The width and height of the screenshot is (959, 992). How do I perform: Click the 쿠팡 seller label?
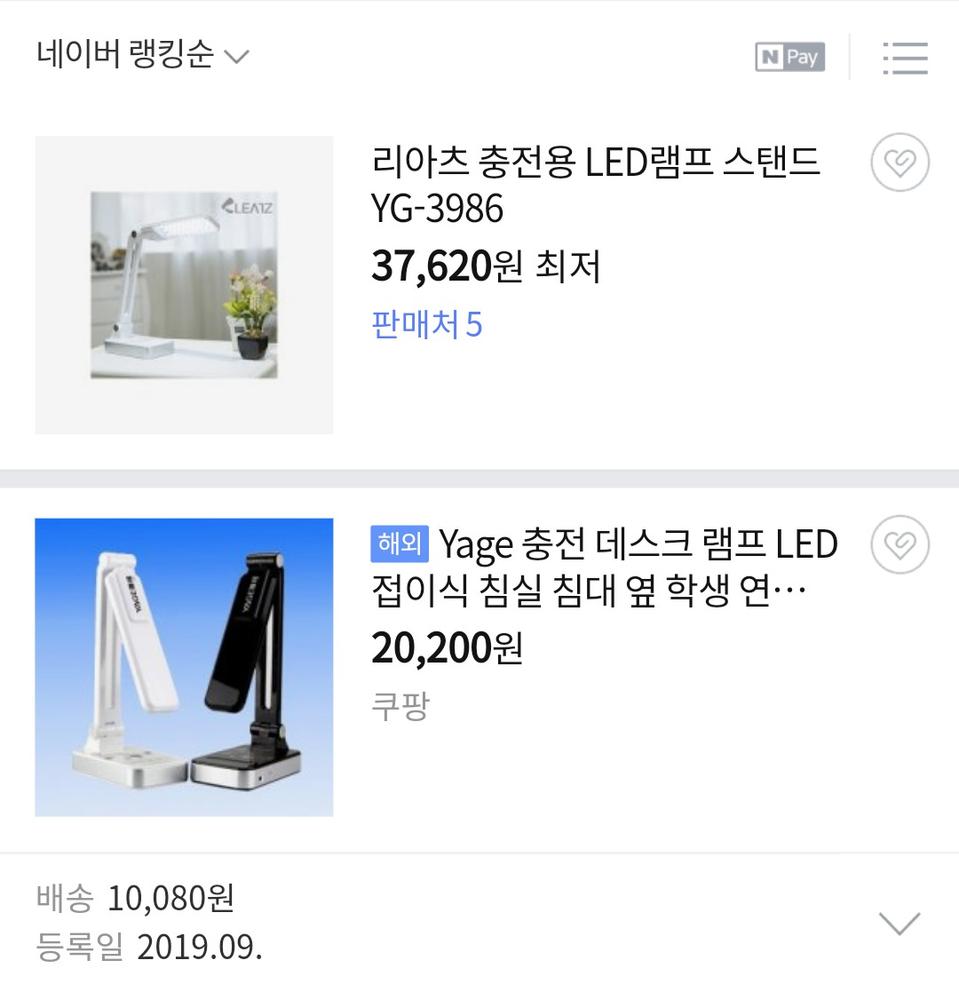pyautogui.click(x=398, y=704)
